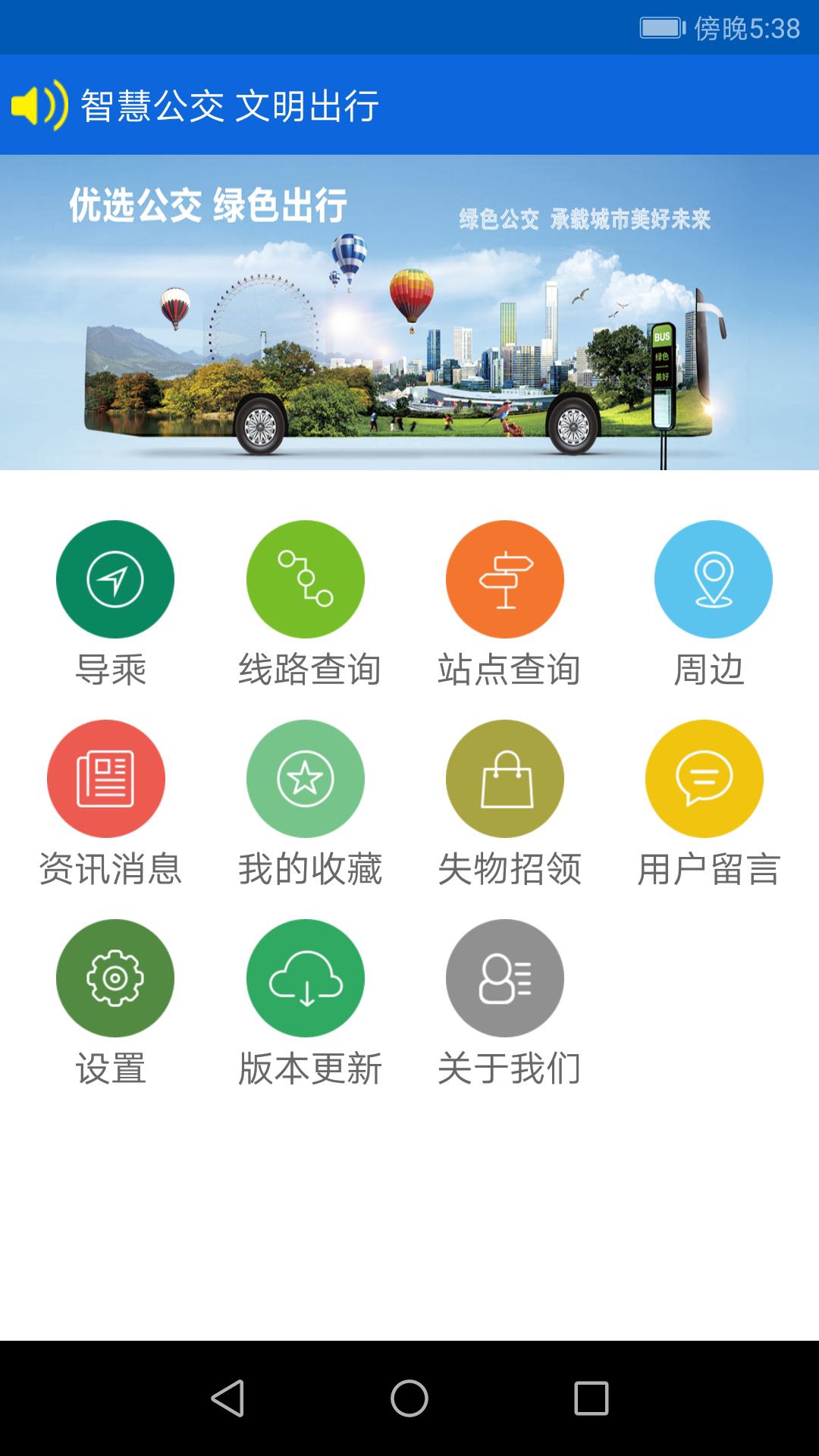The image size is (819, 1456).
Task: Select the 我的收藏 star icon
Action: [306, 778]
